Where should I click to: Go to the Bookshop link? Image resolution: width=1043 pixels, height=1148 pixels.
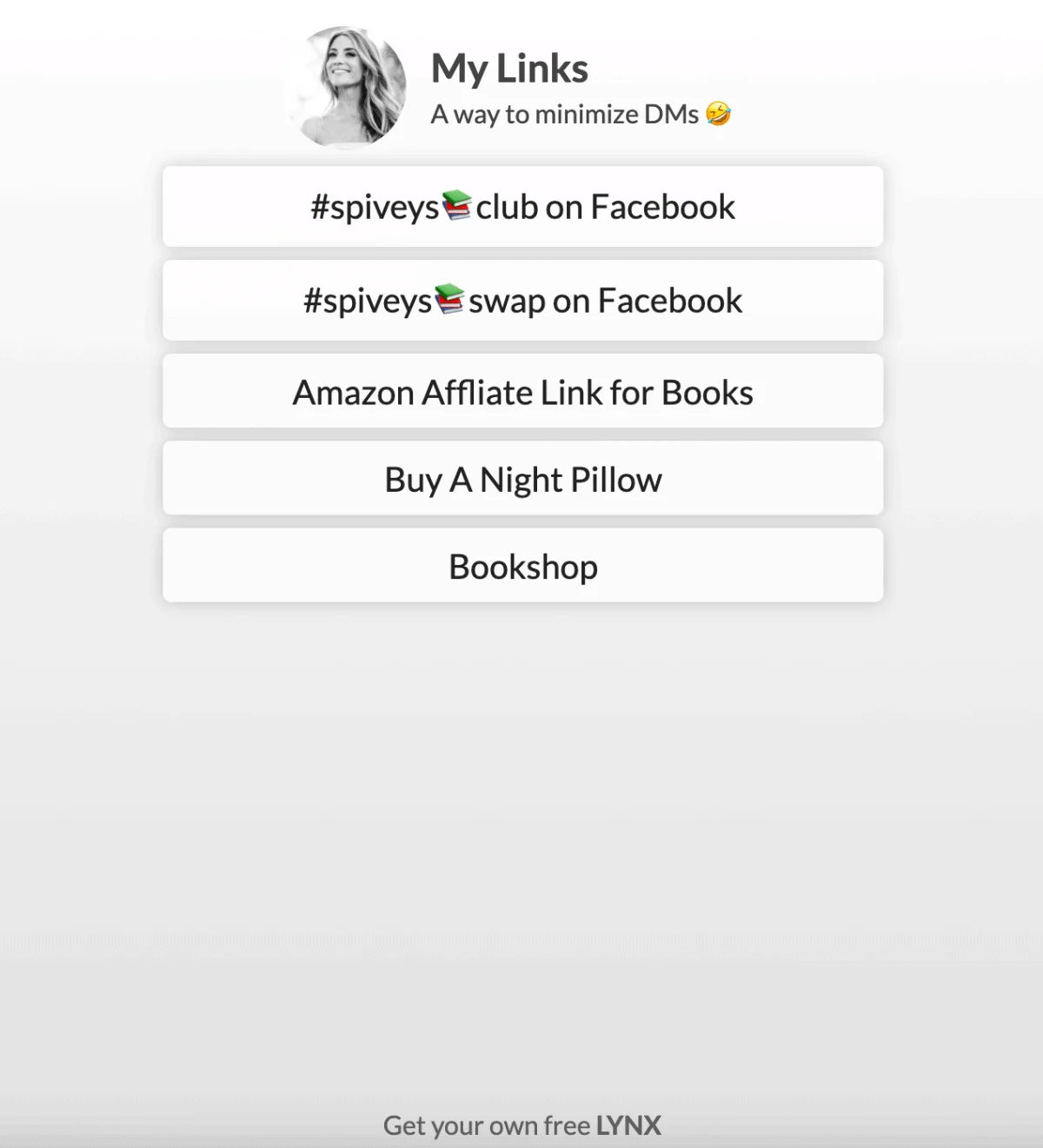click(x=522, y=567)
